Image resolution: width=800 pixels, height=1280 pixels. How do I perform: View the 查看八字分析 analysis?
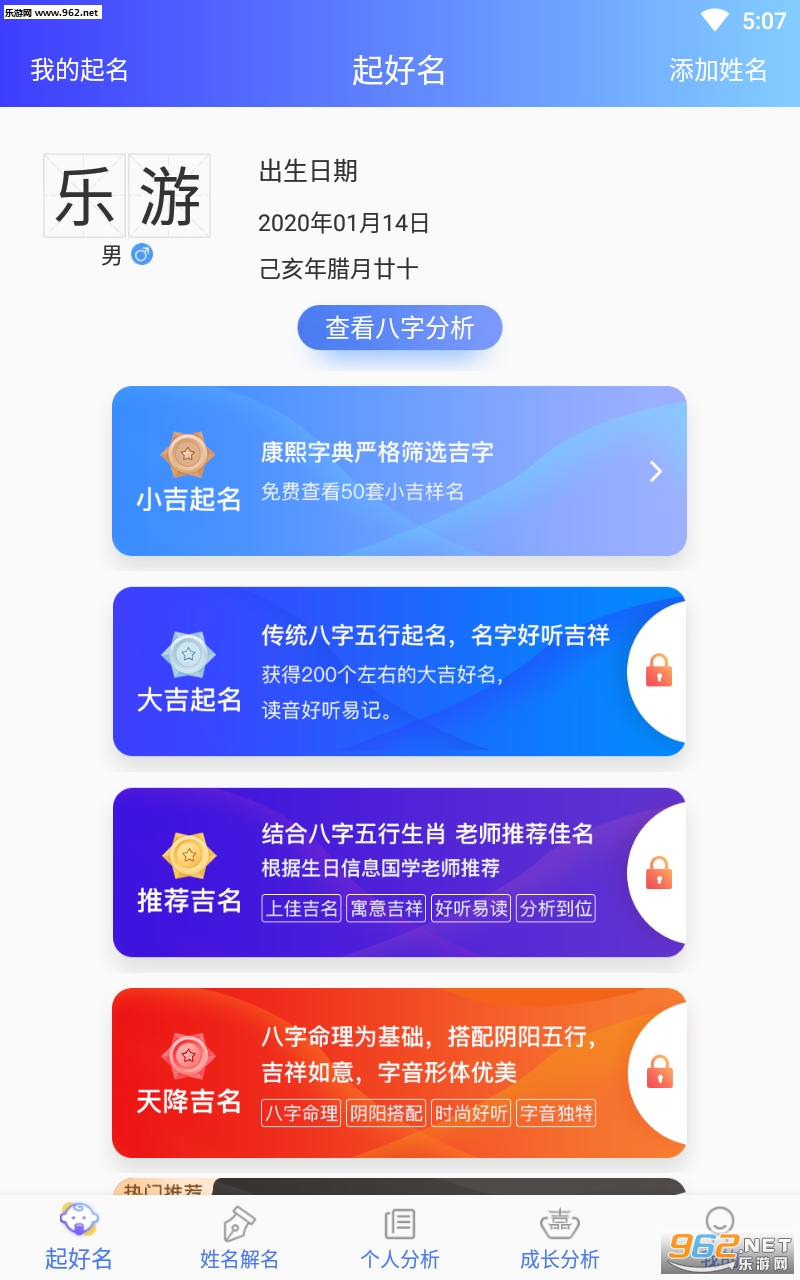pos(399,328)
